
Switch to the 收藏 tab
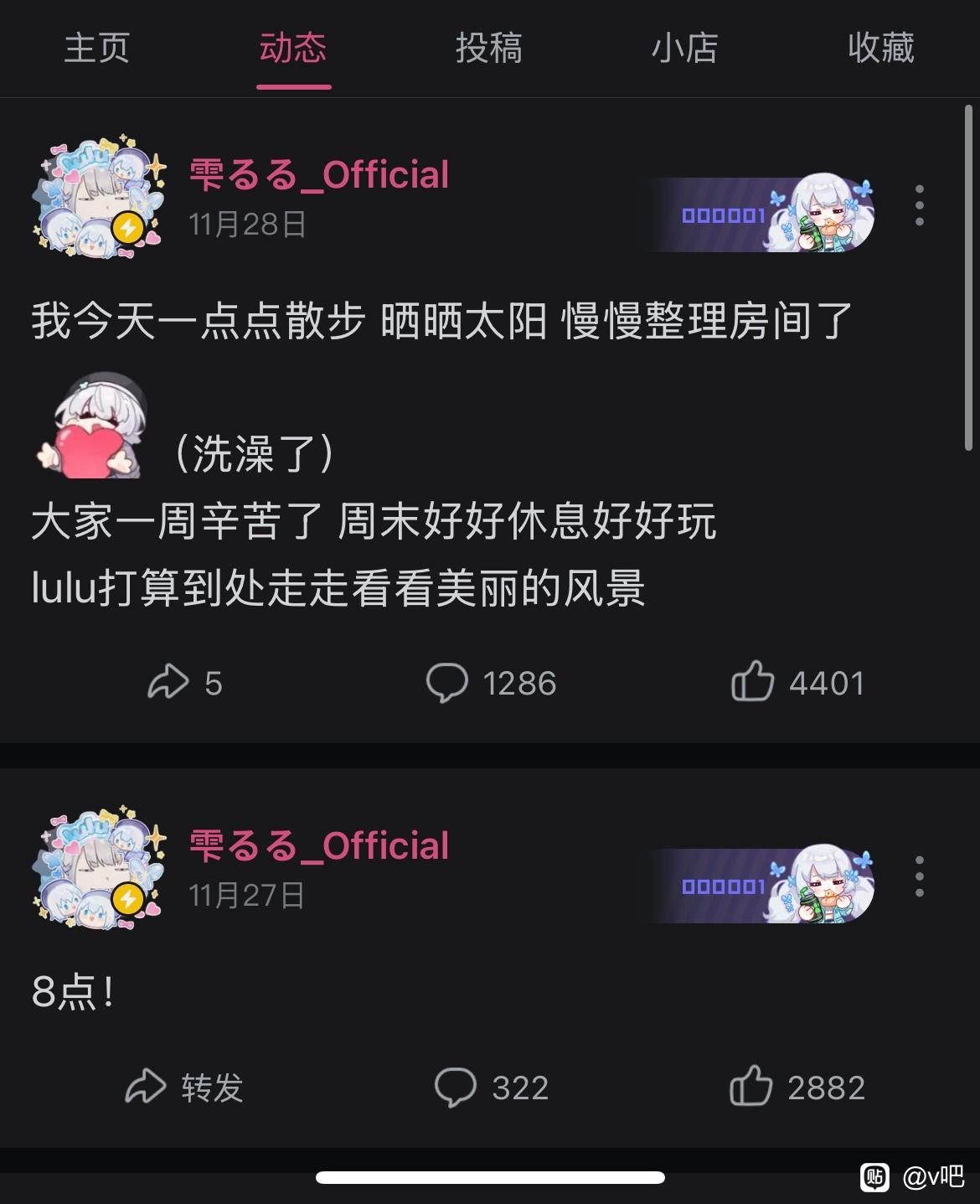pyautogui.click(x=880, y=48)
